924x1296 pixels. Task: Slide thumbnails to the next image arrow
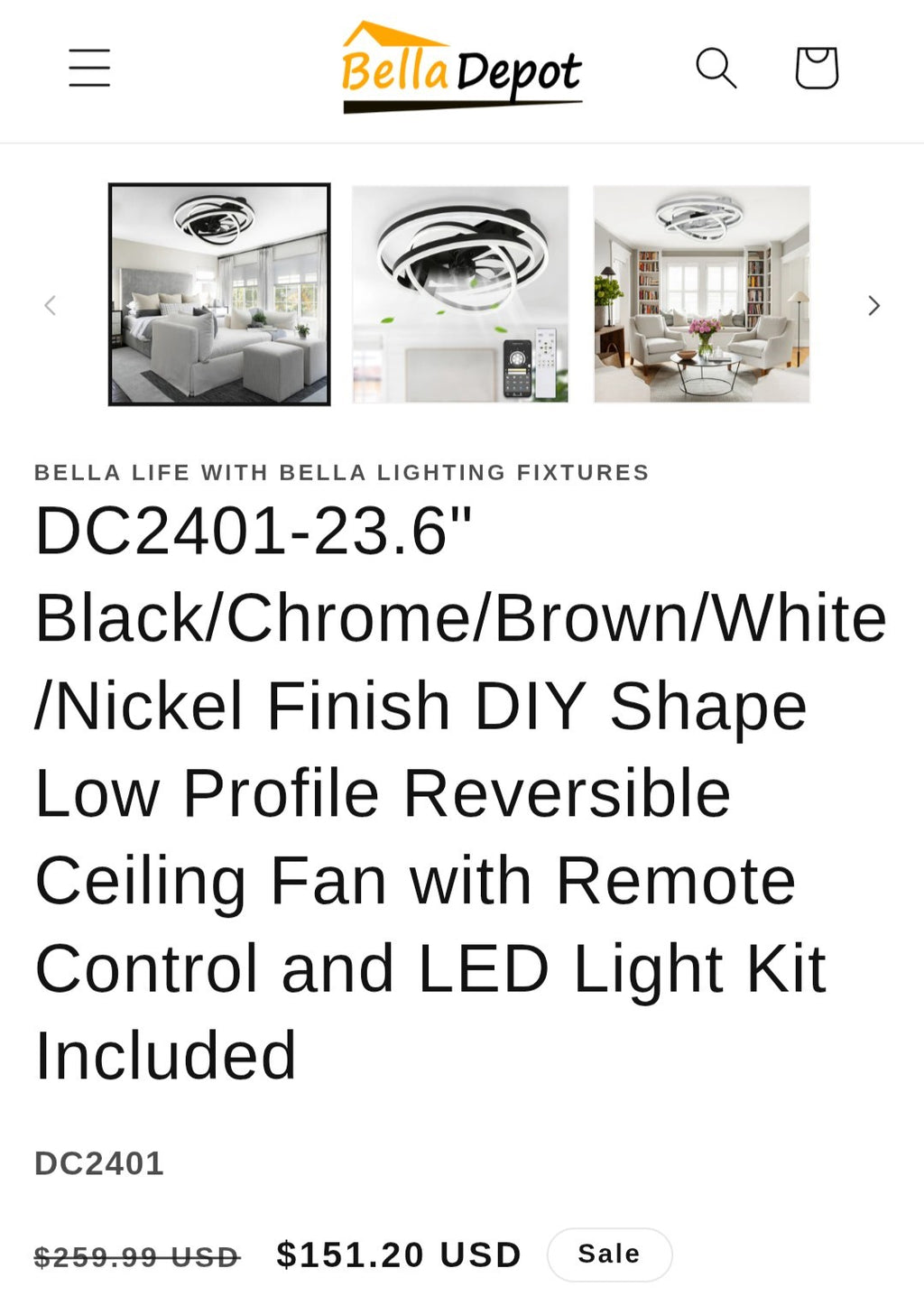point(873,306)
